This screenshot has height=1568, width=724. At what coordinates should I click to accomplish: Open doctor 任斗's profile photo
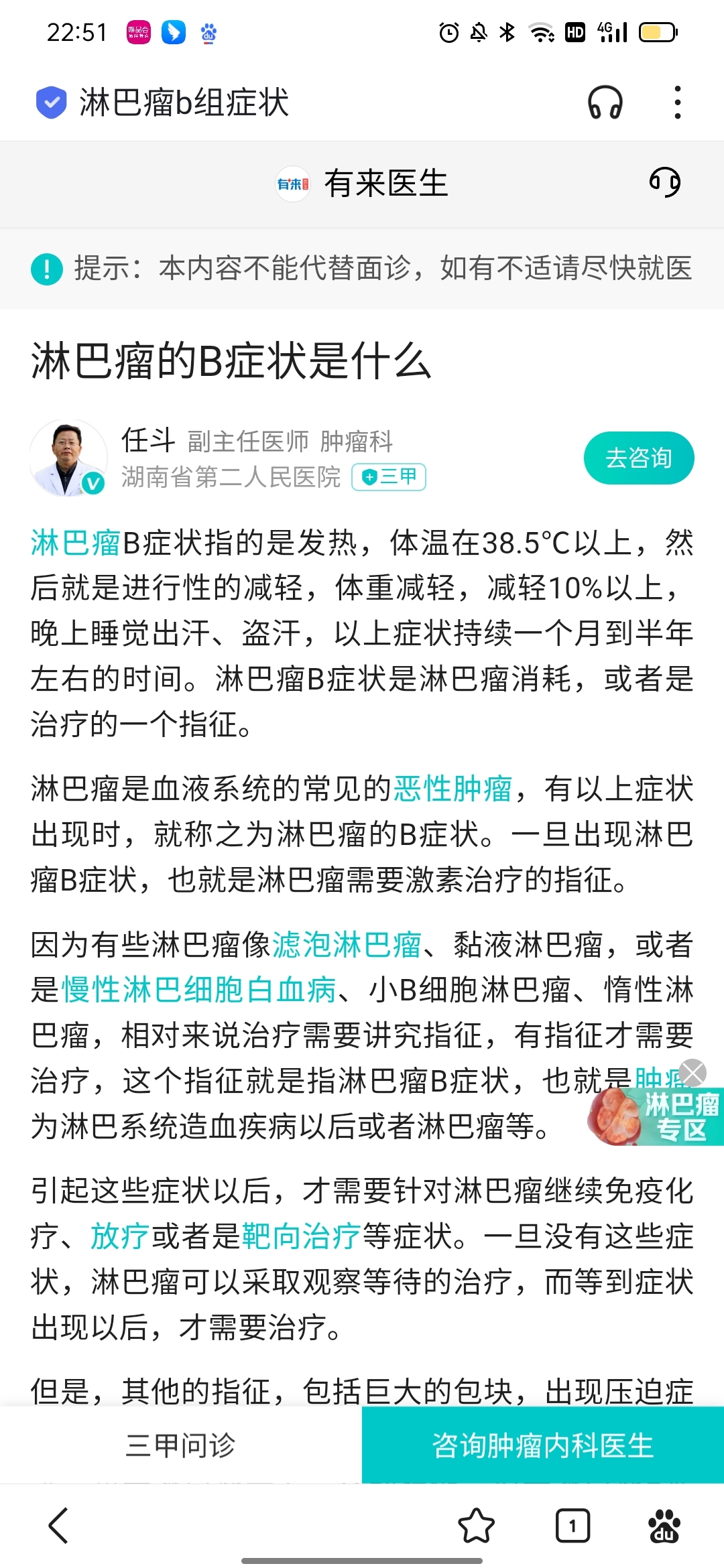click(x=68, y=458)
